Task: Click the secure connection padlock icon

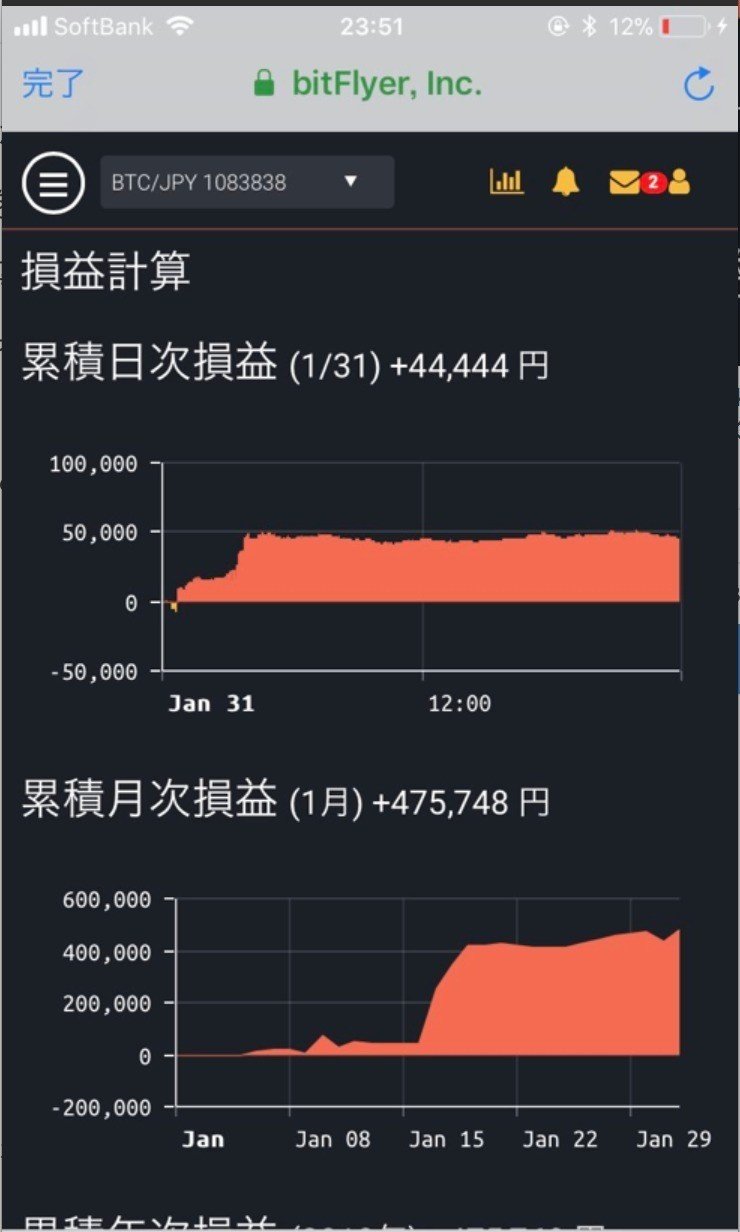Action: (266, 83)
